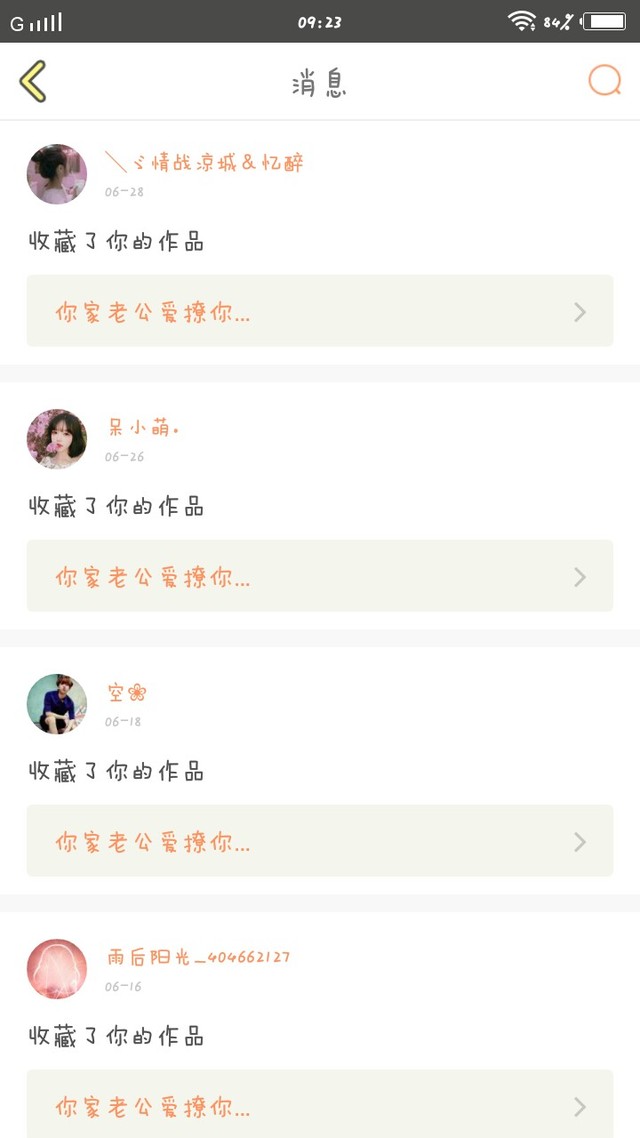Screen dimensions: 640x1138
Task: Open the work collected by 雨后阳光_404662127
Action: [319, 1104]
